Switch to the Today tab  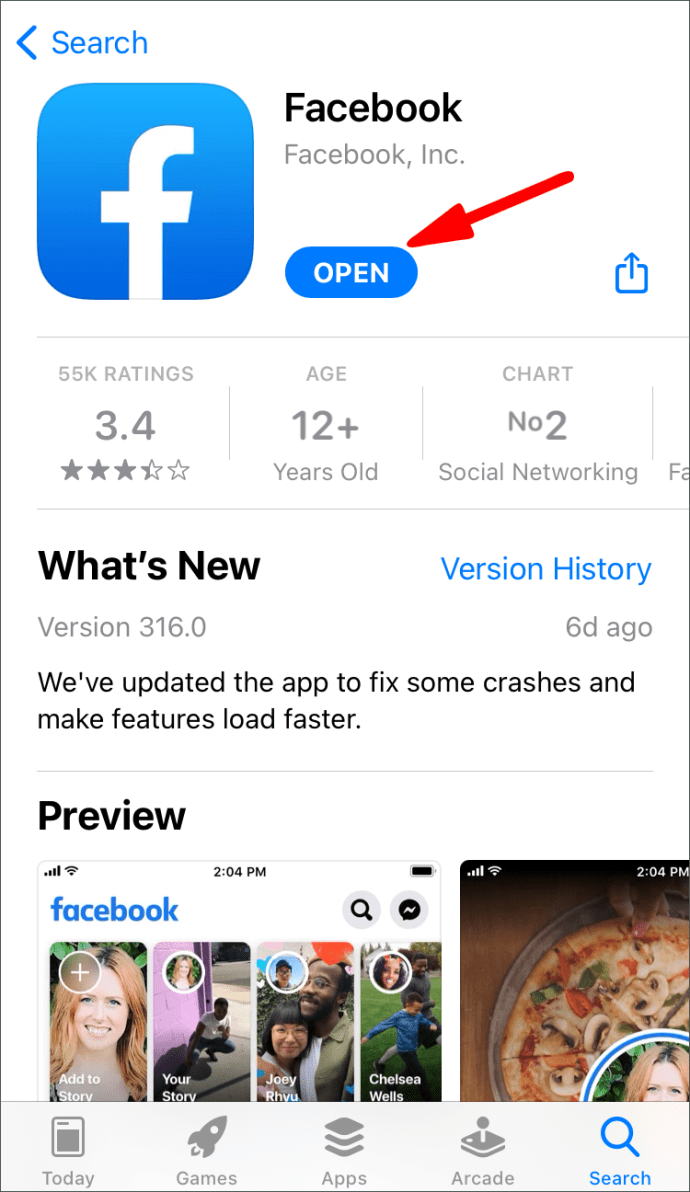[x=68, y=1150]
